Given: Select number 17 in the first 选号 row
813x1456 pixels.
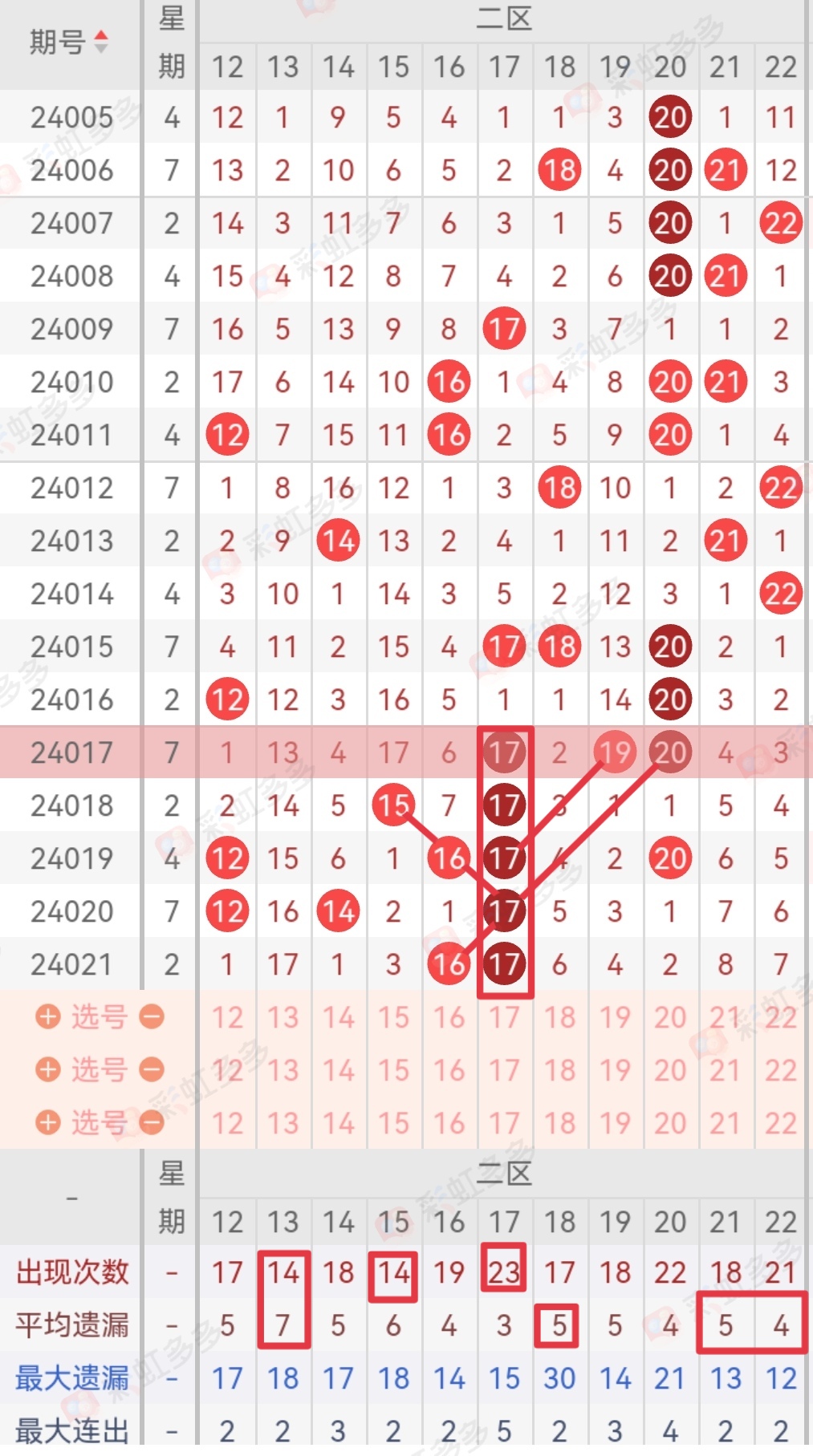Looking at the screenshot, I should coord(504,1017).
